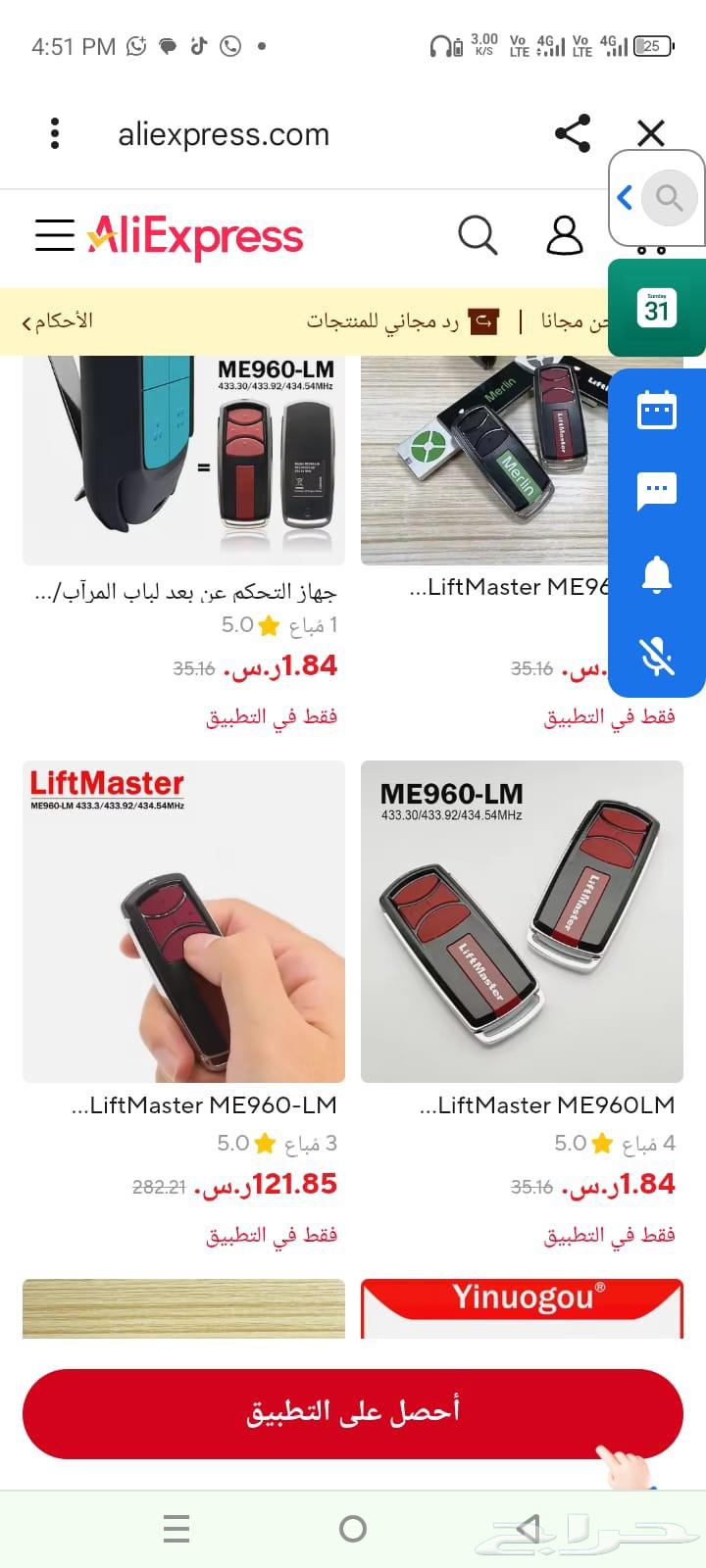This screenshot has width=706, height=1568.
Task: Open the account profile icon
Action: coord(564,235)
